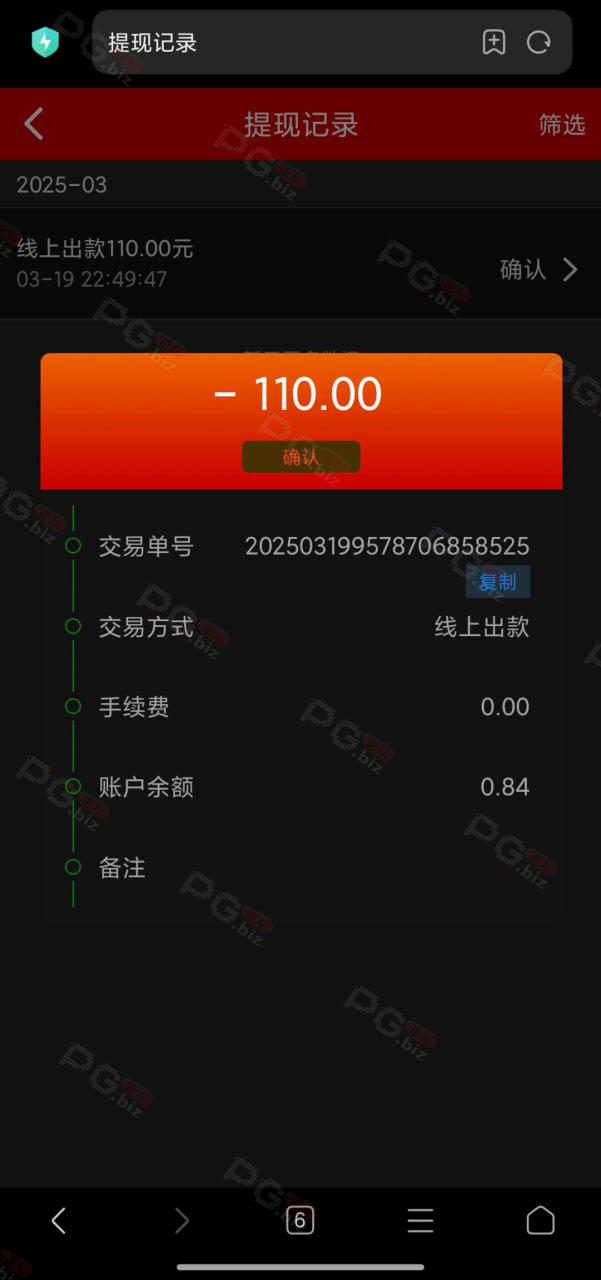Go back using the header arrow
The width and height of the screenshot is (601, 1280).
click(34, 124)
